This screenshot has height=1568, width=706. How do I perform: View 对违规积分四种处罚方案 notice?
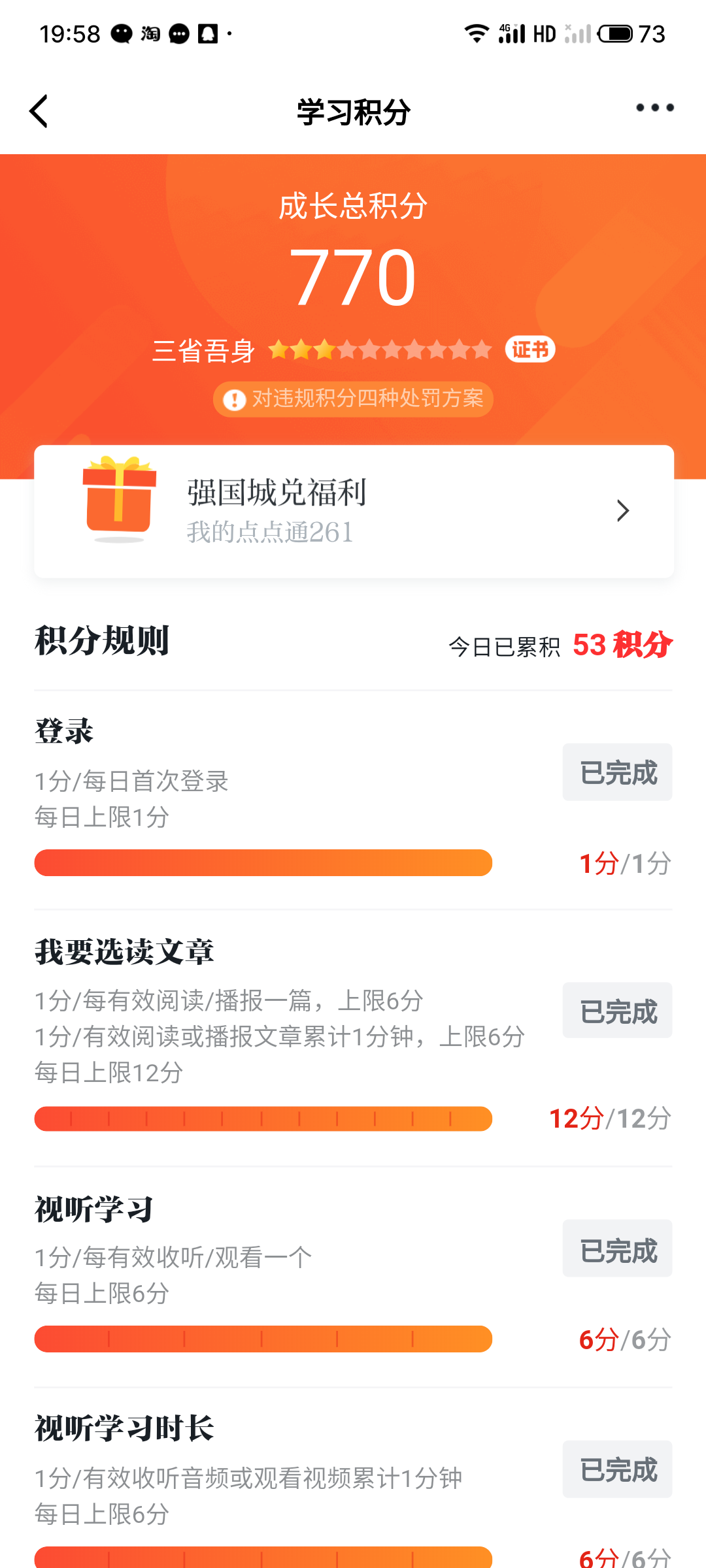pos(353,399)
